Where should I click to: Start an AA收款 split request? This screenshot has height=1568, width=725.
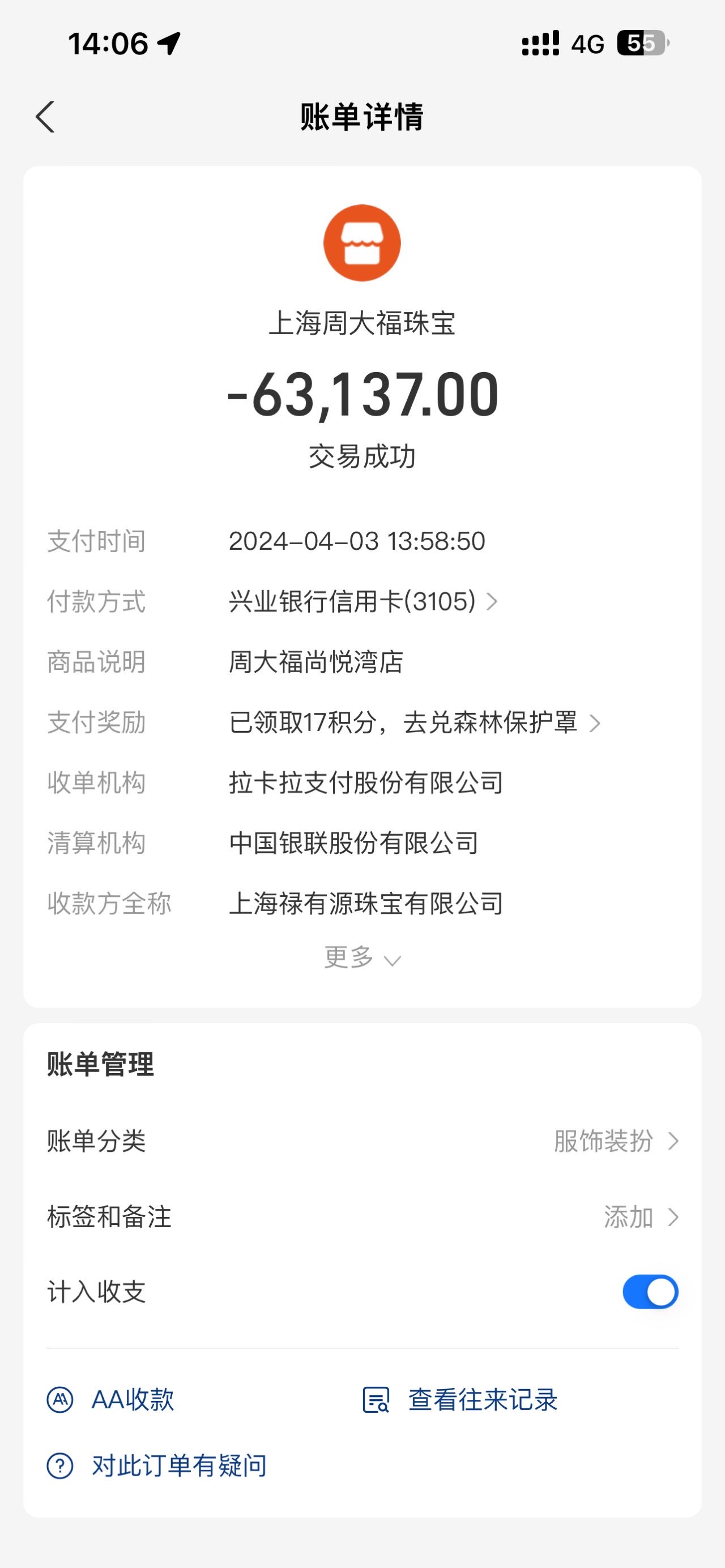click(x=111, y=1399)
